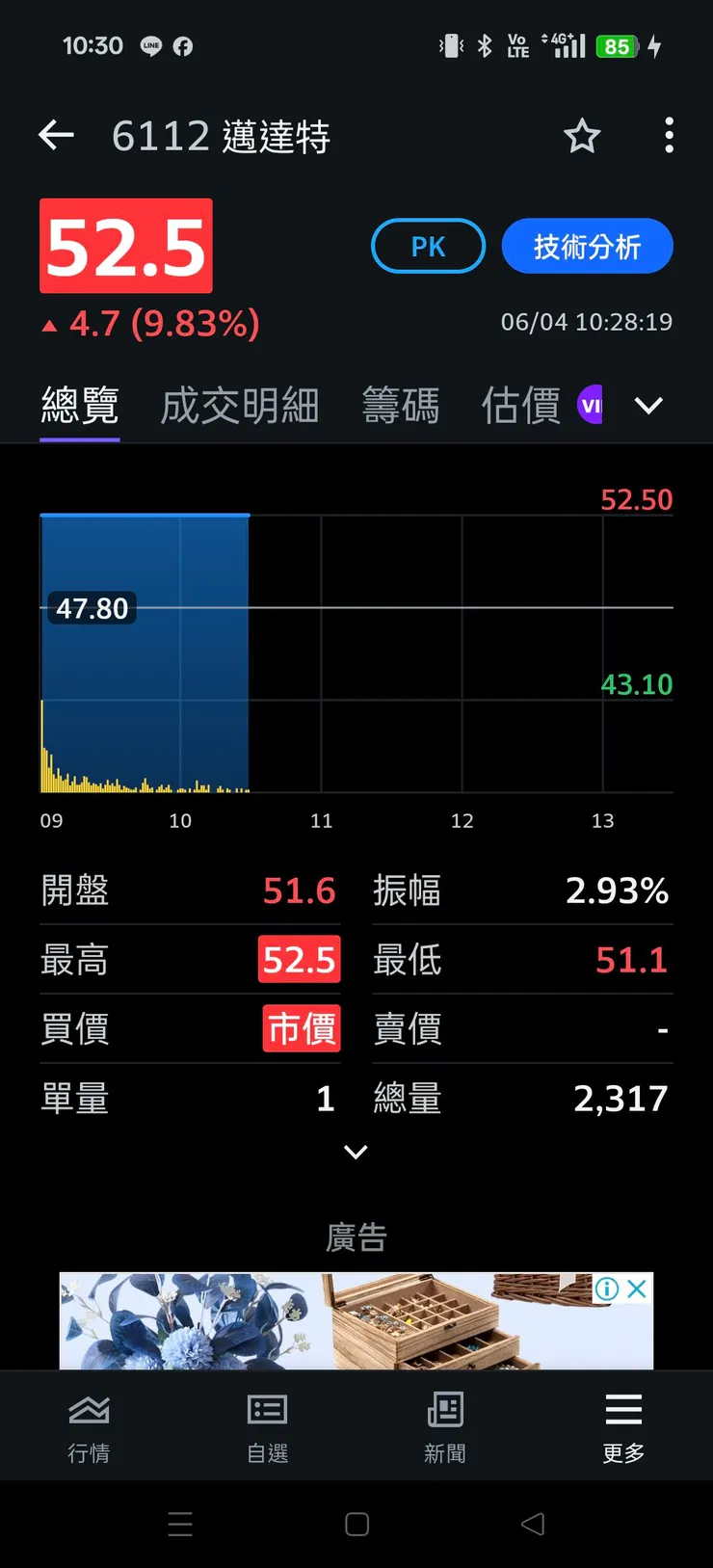Expand more quote details below 總量
Screen dimensions: 713x1568
click(x=356, y=1152)
